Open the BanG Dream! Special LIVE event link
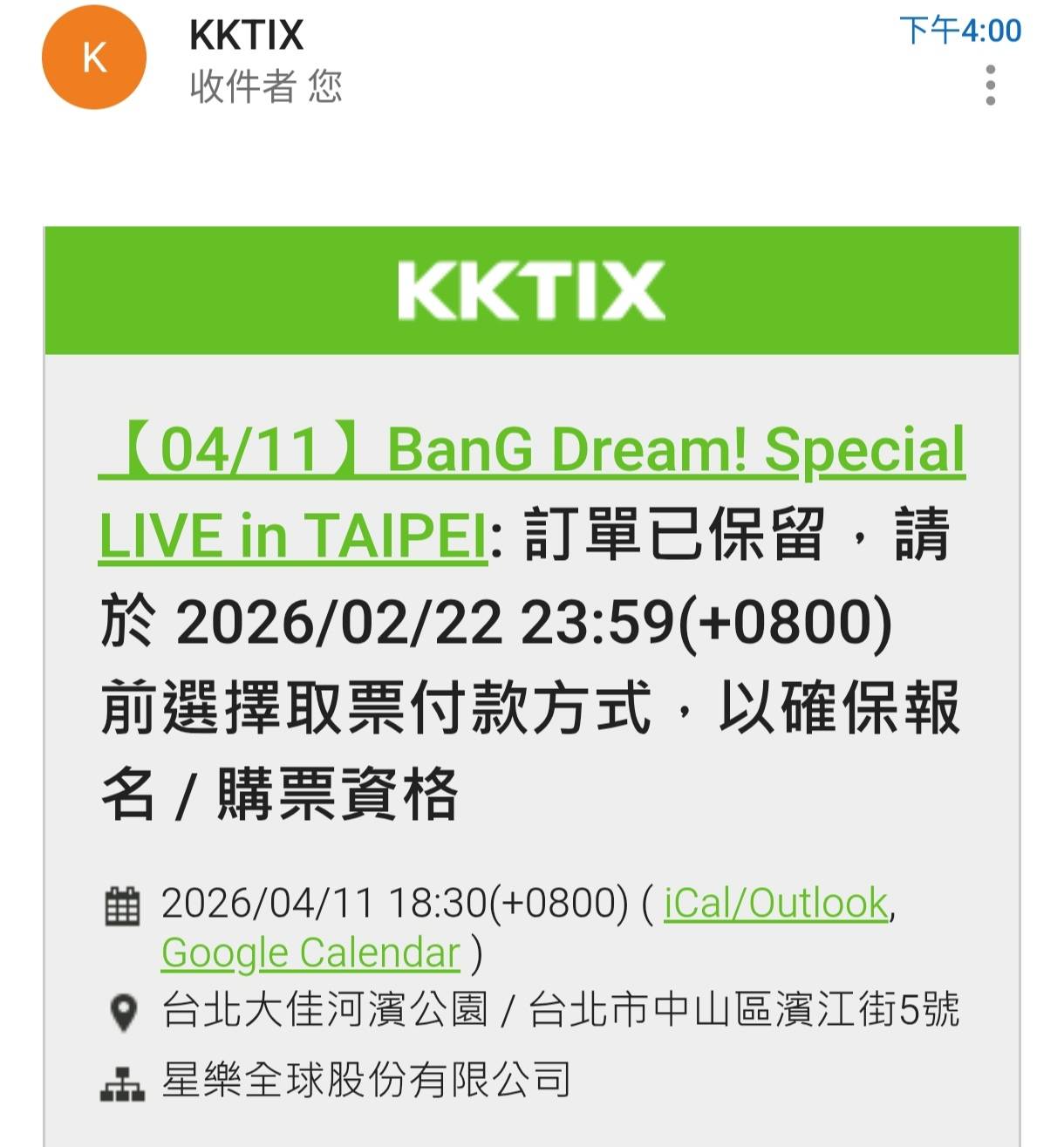This screenshot has height=1147, width=1064. tap(532, 452)
